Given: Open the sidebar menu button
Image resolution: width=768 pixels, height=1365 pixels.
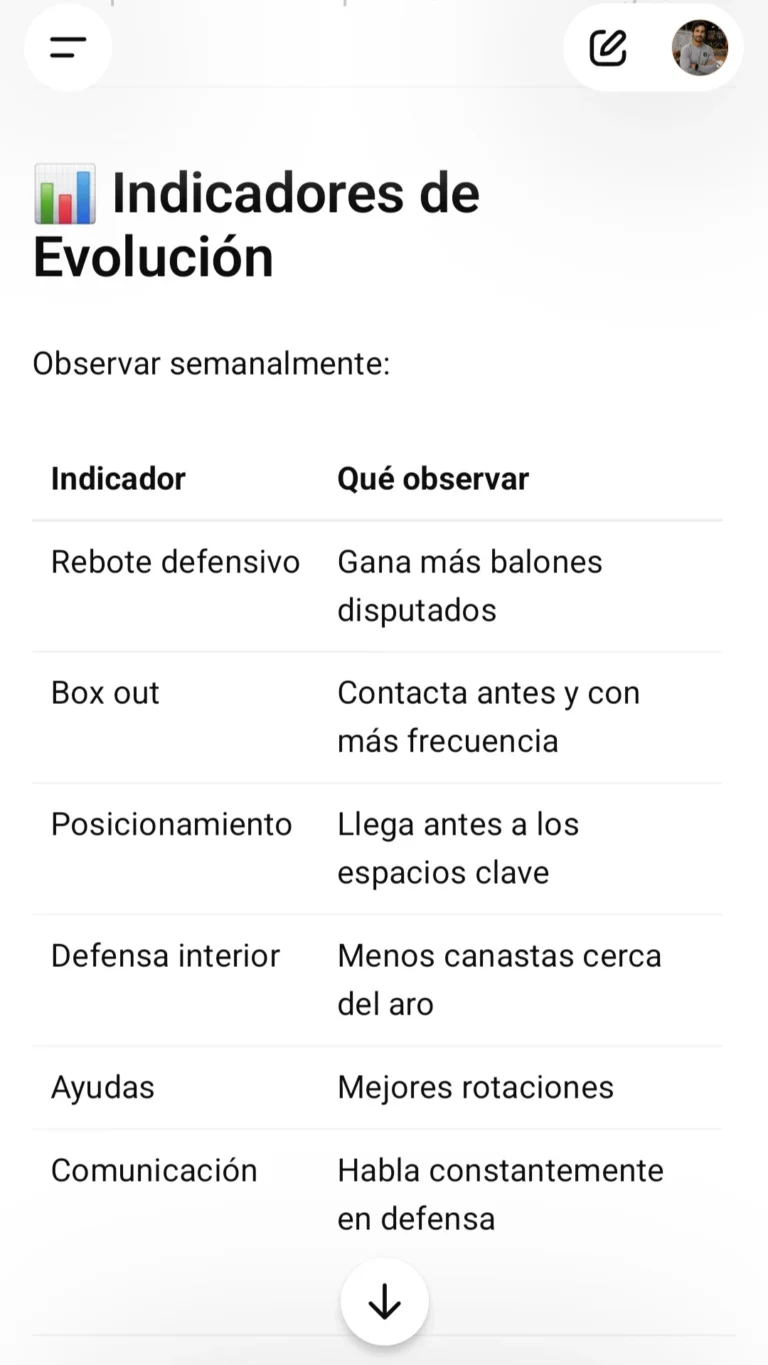Looking at the screenshot, I should click(x=68, y=47).
